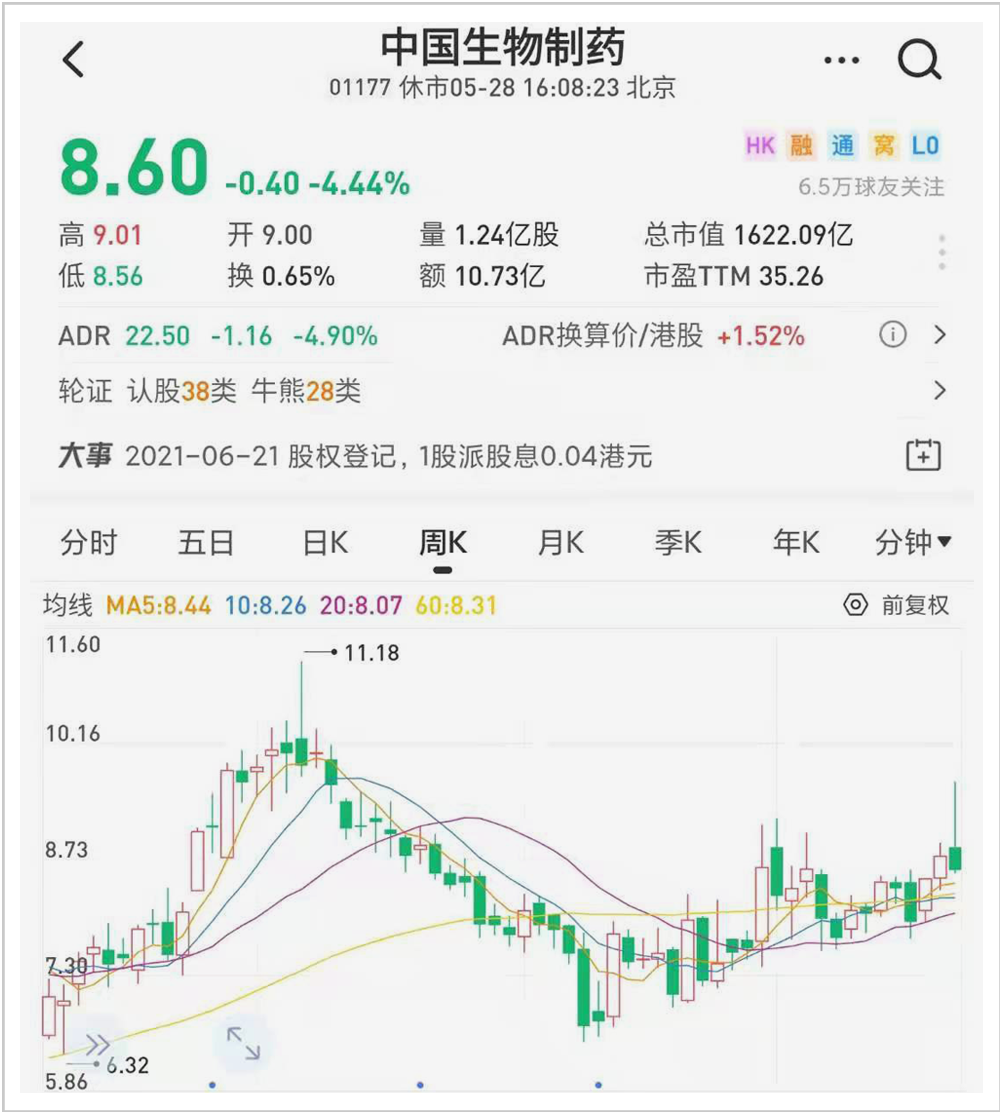
Task: Switch to the 分时 chart tab
Action: click(x=89, y=543)
